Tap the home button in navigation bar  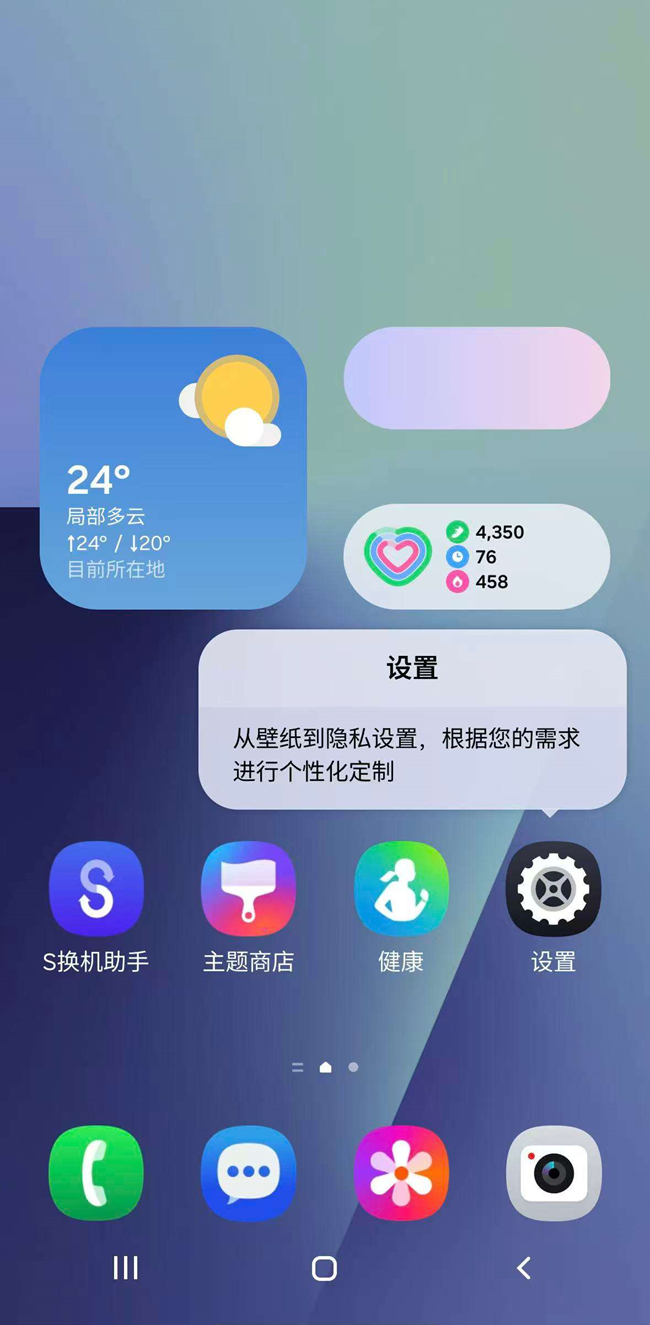[324, 1268]
